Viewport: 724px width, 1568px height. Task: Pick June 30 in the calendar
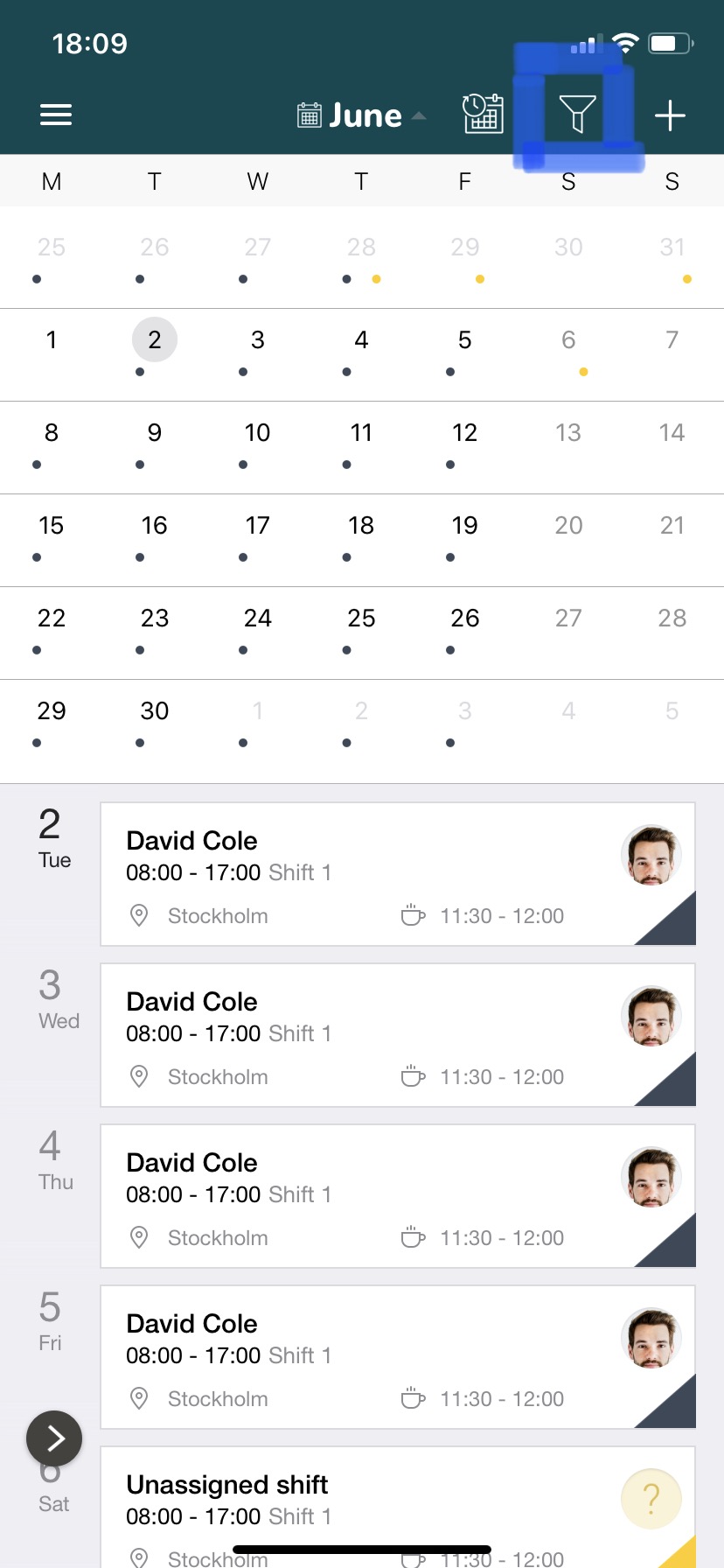[x=155, y=711]
